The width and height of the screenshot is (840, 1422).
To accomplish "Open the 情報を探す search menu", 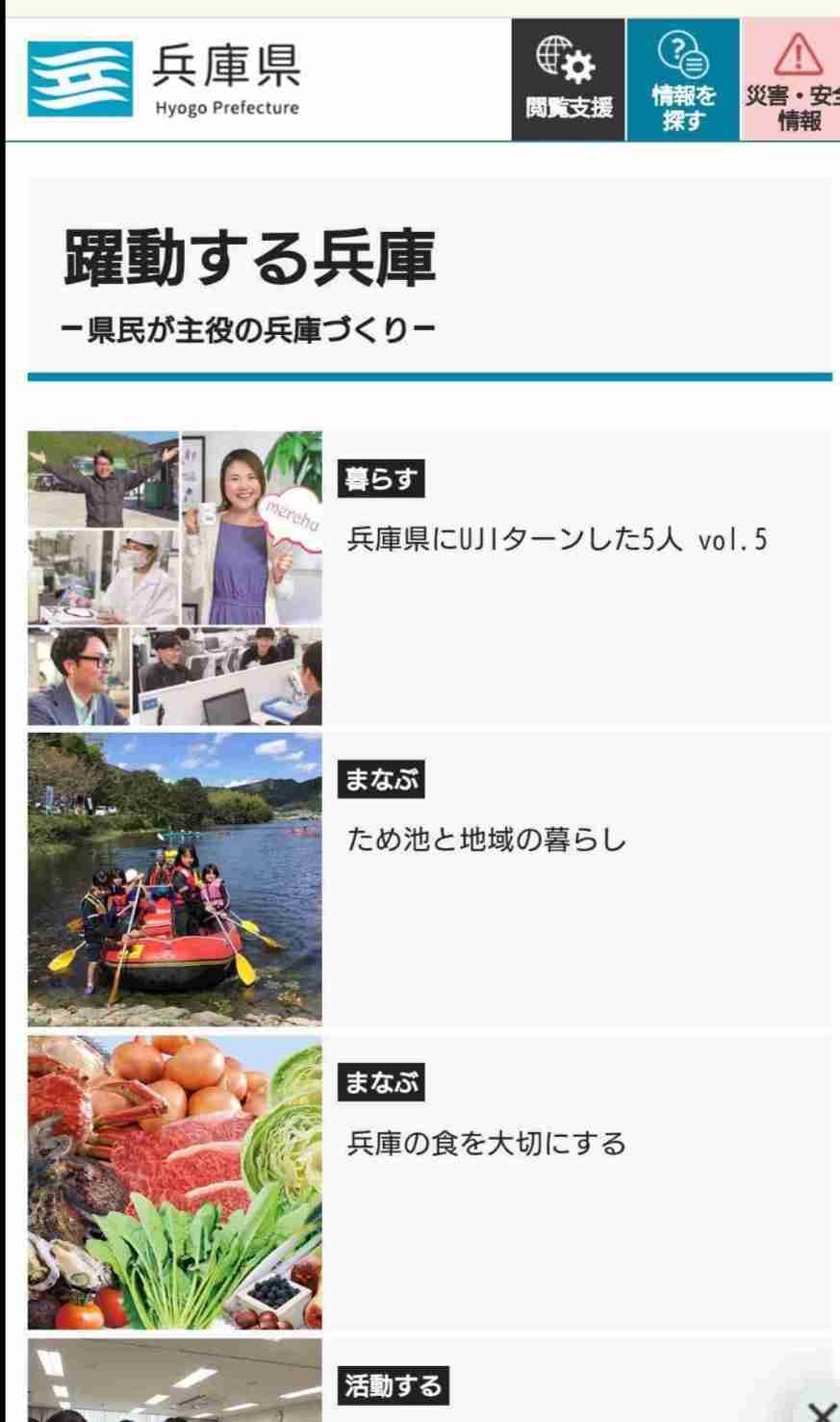I will tap(683, 80).
